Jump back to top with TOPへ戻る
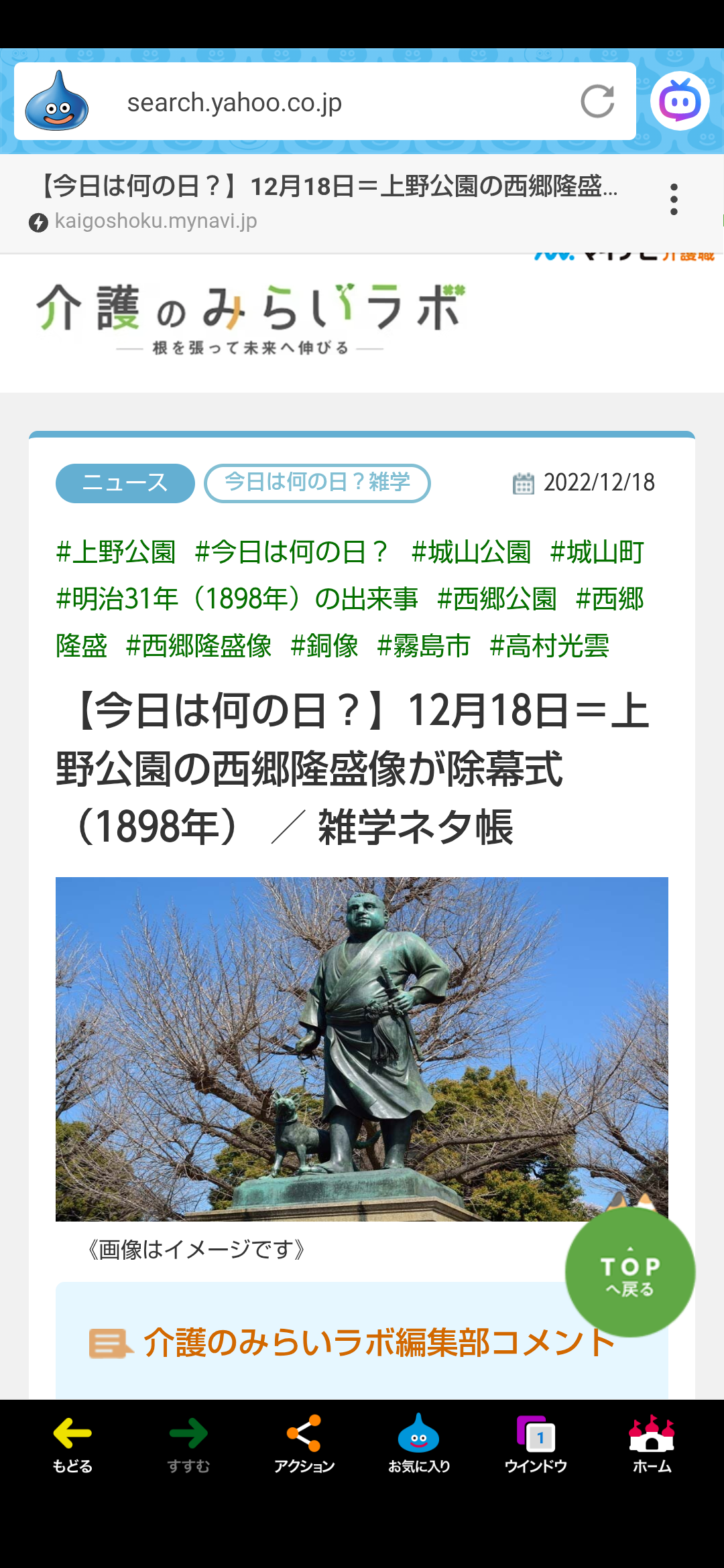Screen dimensions: 724x1568 click(x=629, y=1271)
